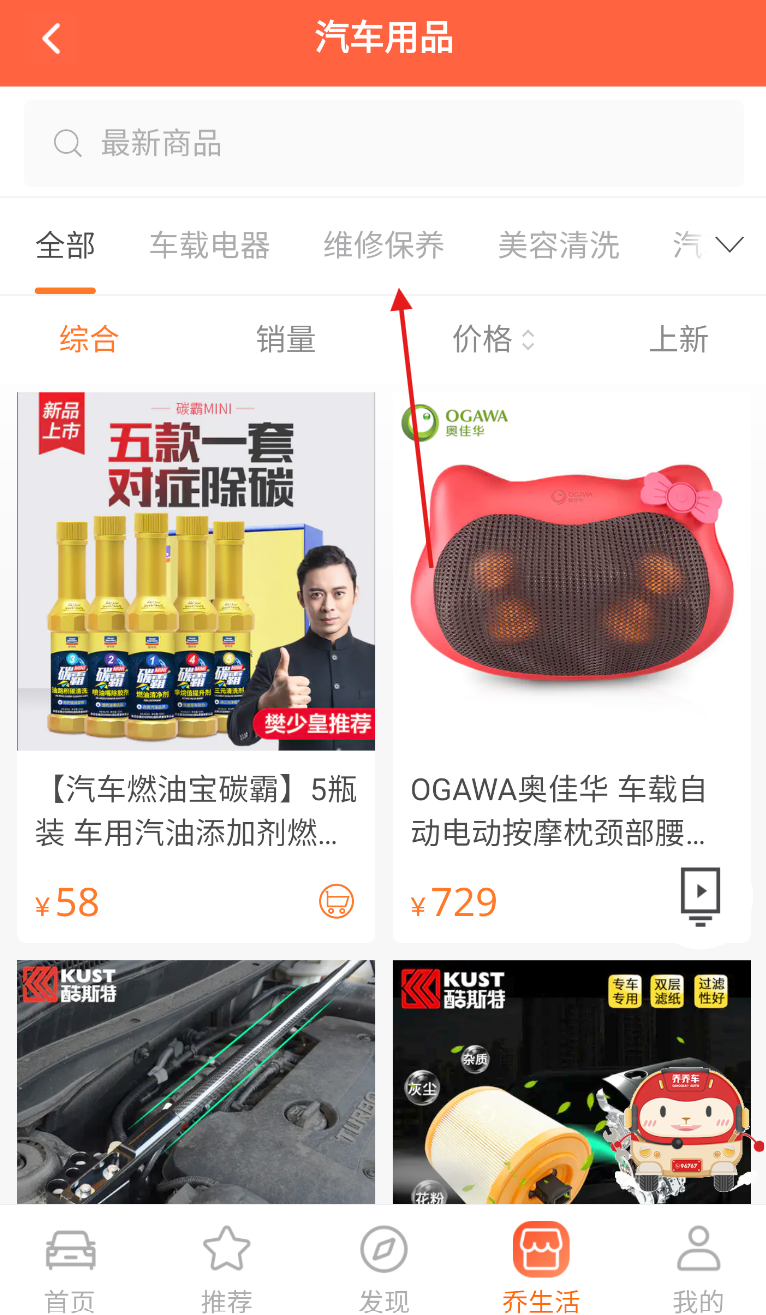Tap the 最新商品 search box
The height and width of the screenshot is (1315, 766).
[383, 143]
